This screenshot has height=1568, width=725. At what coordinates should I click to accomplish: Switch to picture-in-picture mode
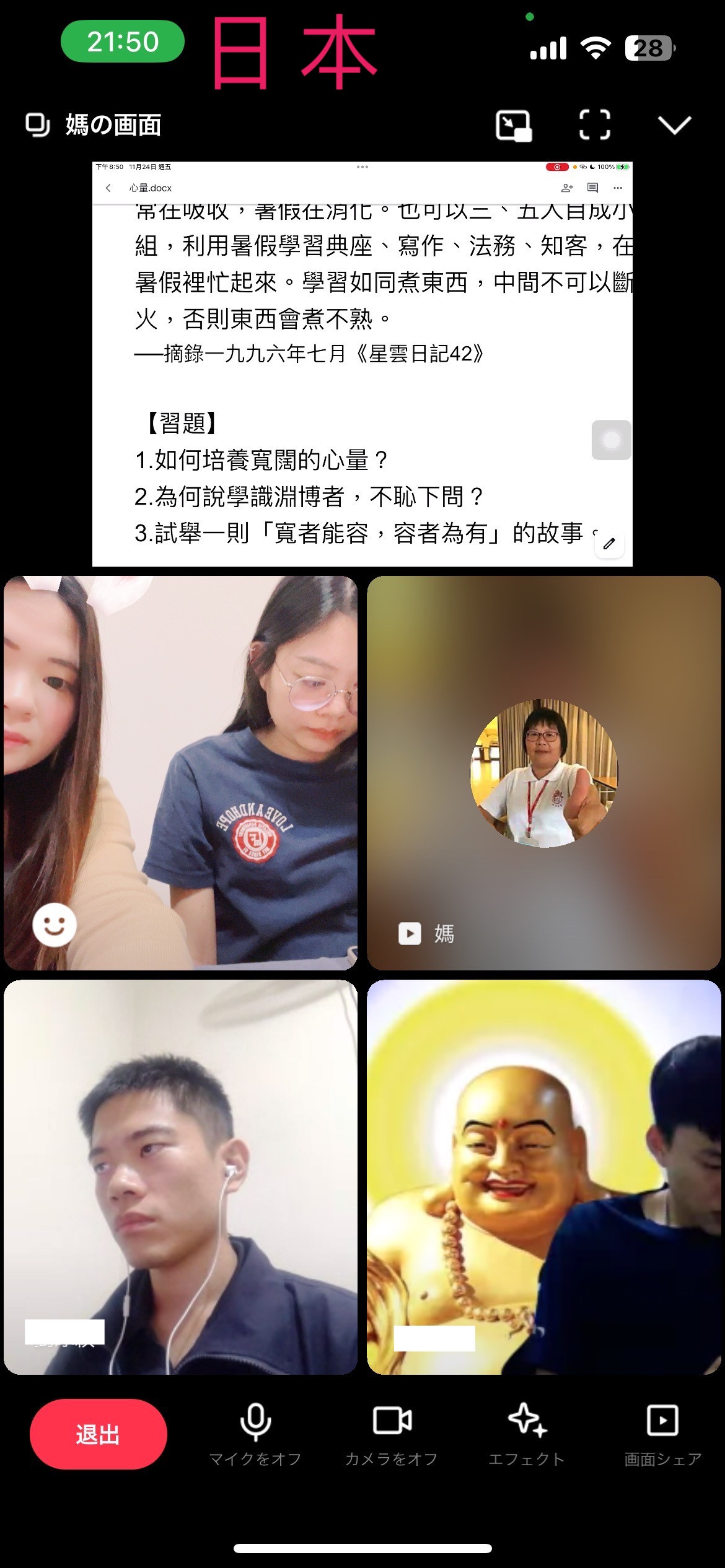514,126
